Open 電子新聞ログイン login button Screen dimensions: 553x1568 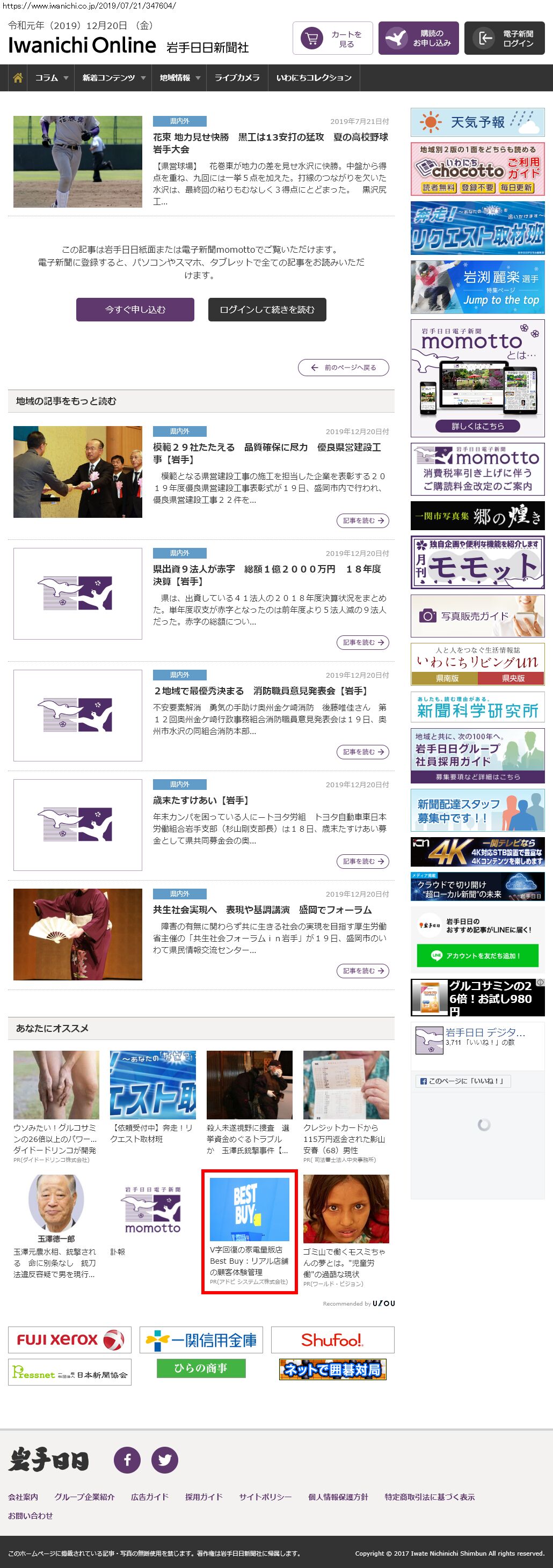tap(504, 38)
